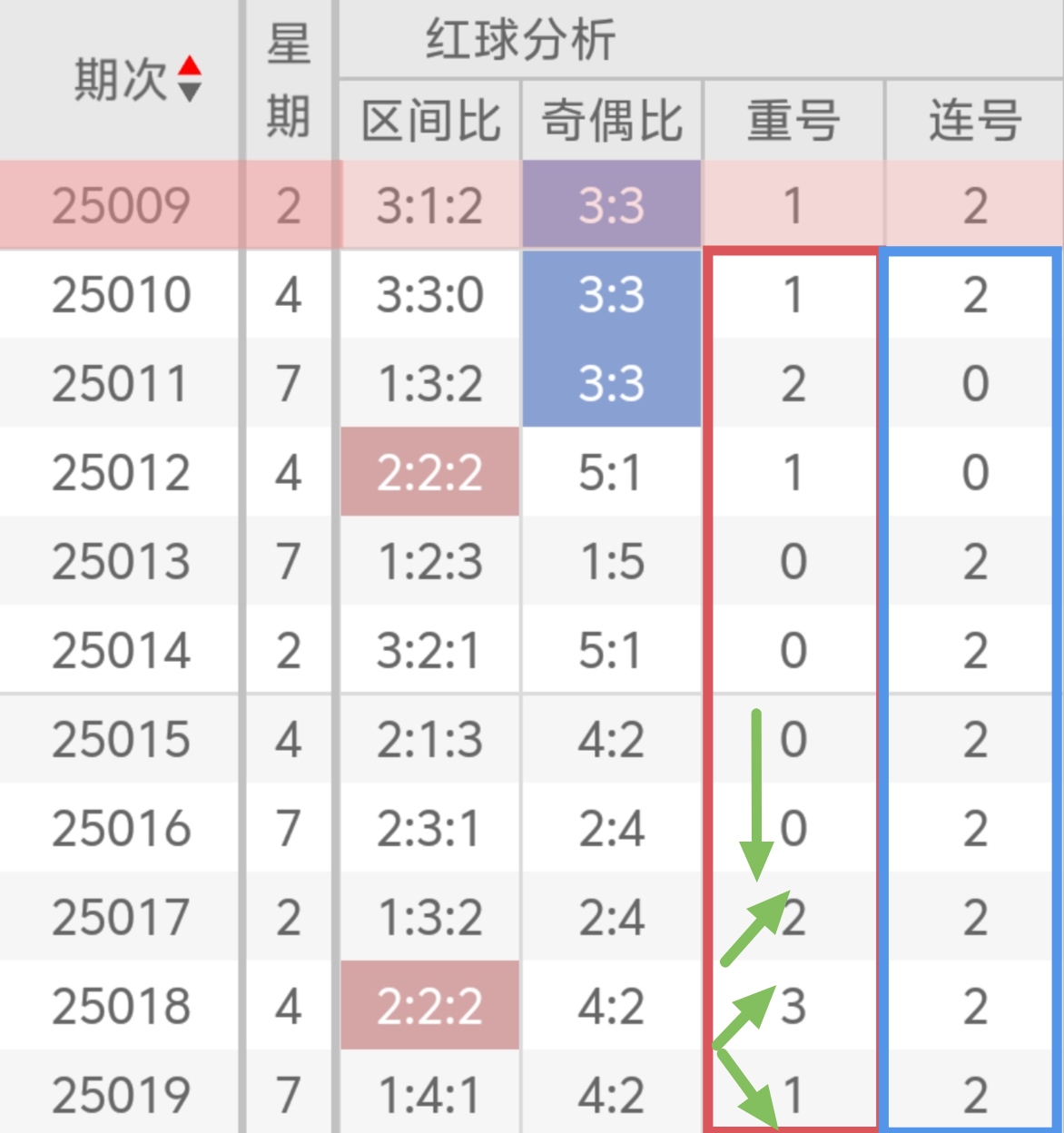Click the red ascending sort triangle beside 期次
This screenshot has height=1133, width=1064.
click(x=188, y=65)
